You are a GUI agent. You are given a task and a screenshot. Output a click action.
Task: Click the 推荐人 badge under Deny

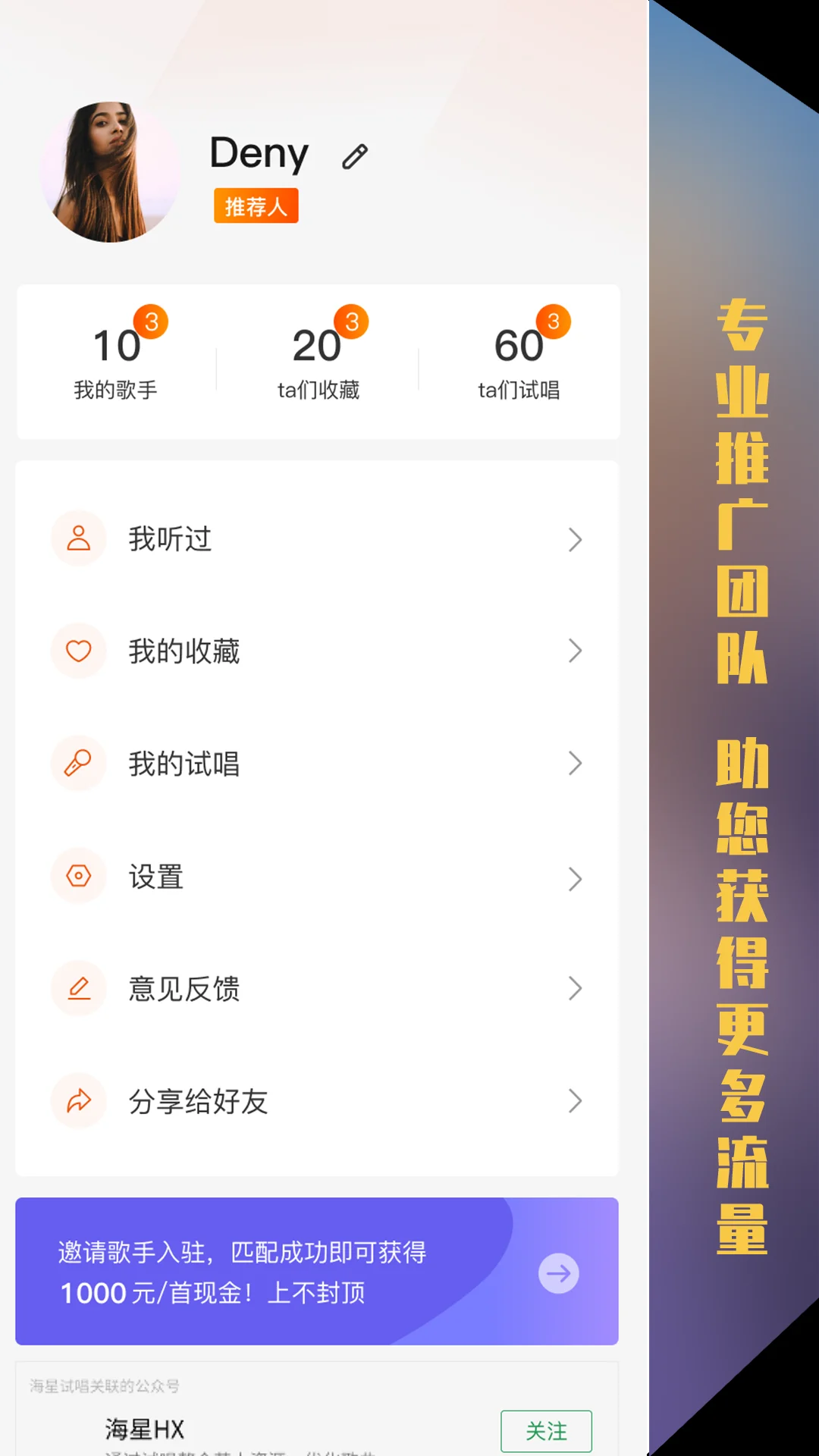coord(256,206)
